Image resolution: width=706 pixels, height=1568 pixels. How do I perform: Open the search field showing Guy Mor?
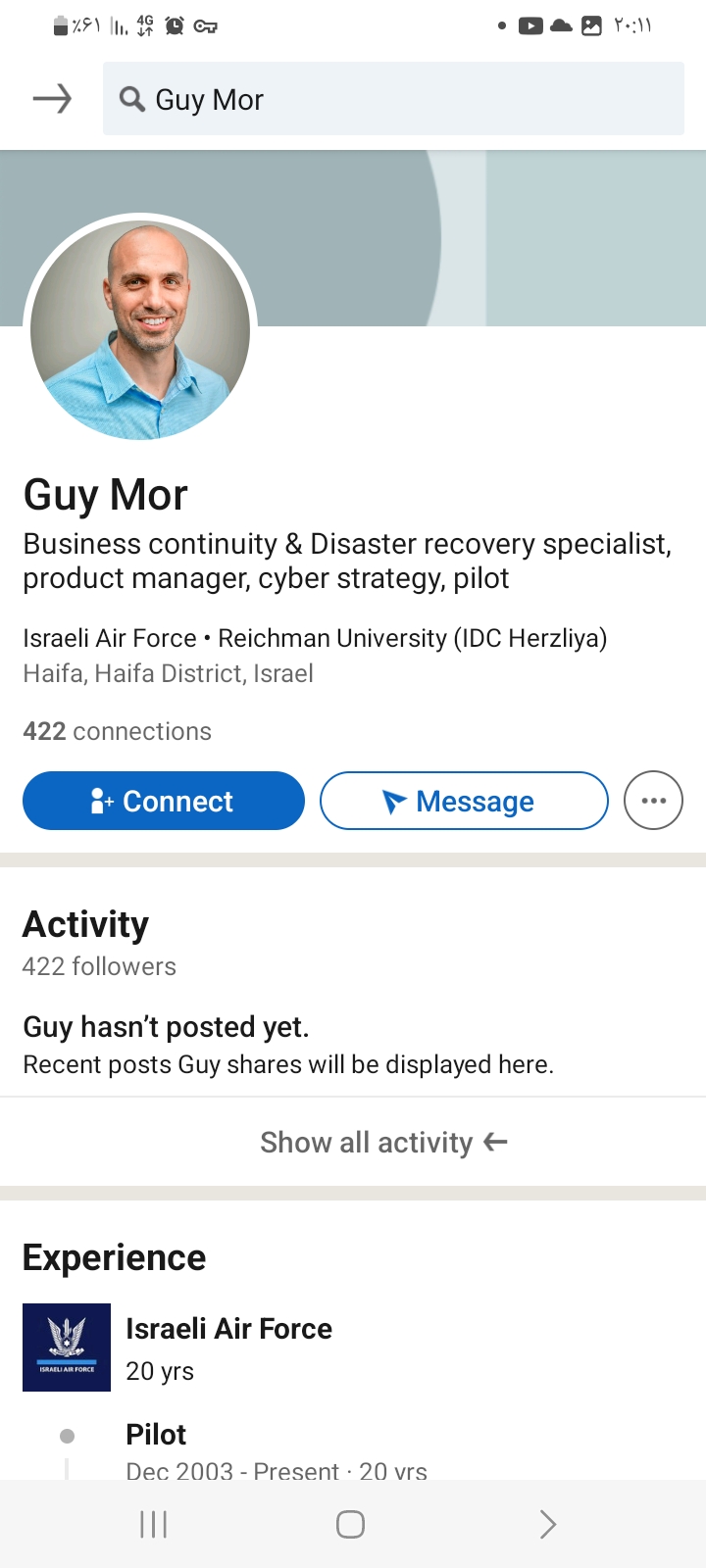[x=392, y=99]
